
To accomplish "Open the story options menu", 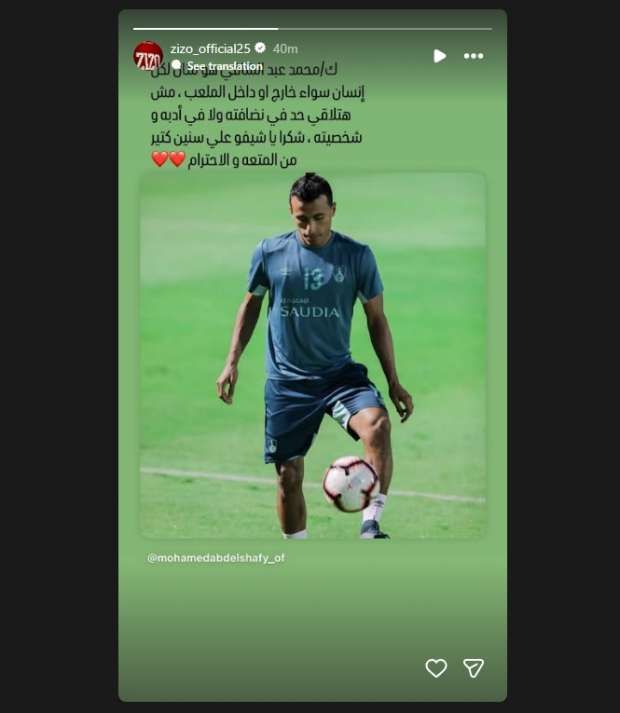I will (474, 56).
